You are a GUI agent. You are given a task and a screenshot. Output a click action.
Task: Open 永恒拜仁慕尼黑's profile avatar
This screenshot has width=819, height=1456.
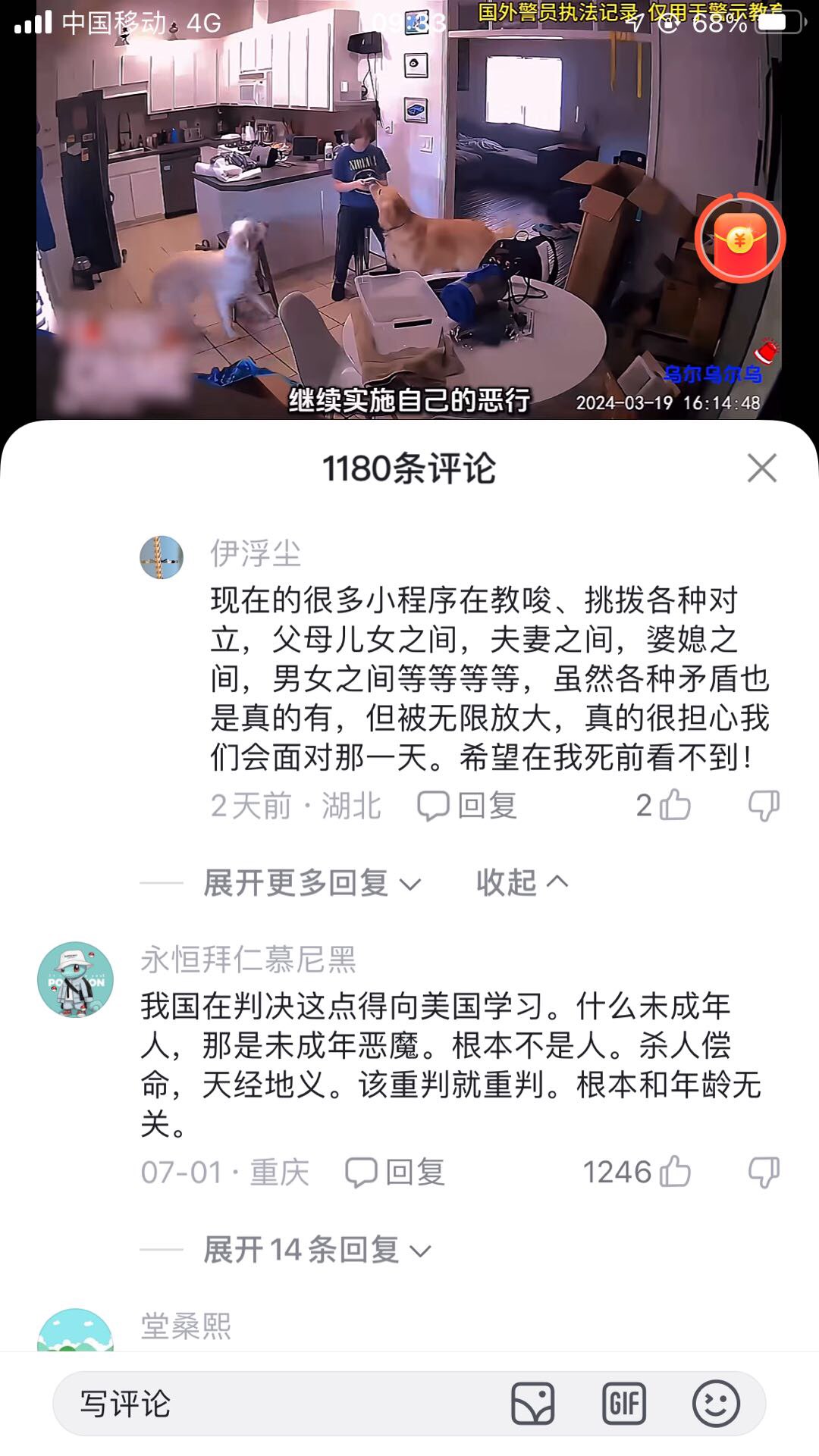(x=75, y=979)
